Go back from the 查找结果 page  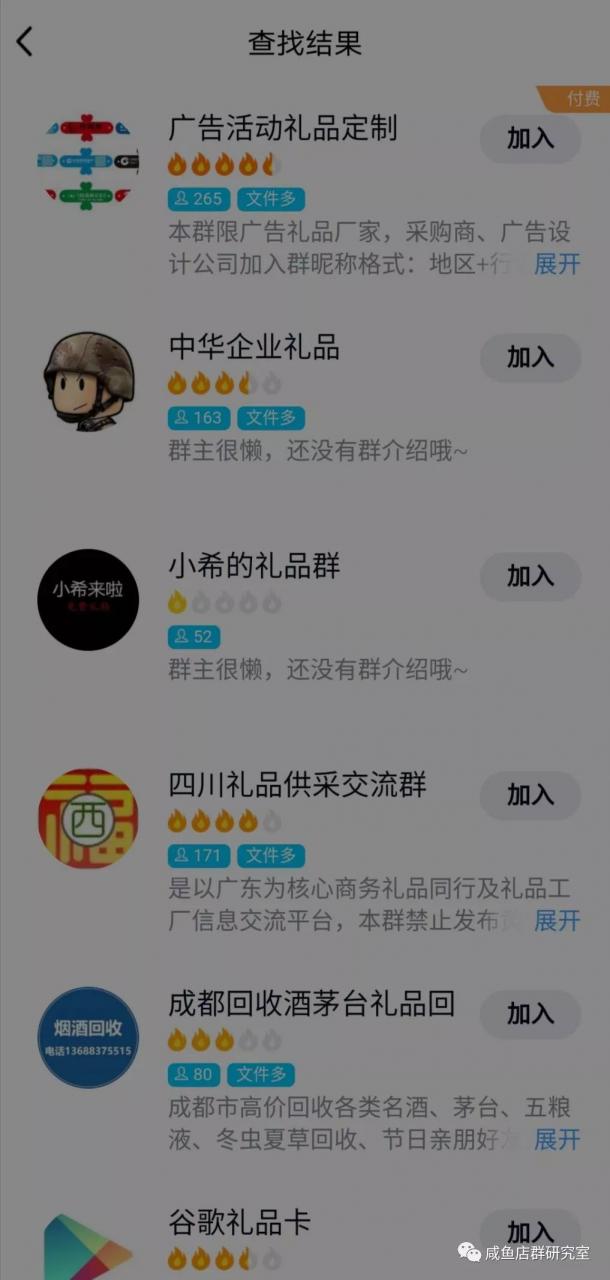(25, 42)
